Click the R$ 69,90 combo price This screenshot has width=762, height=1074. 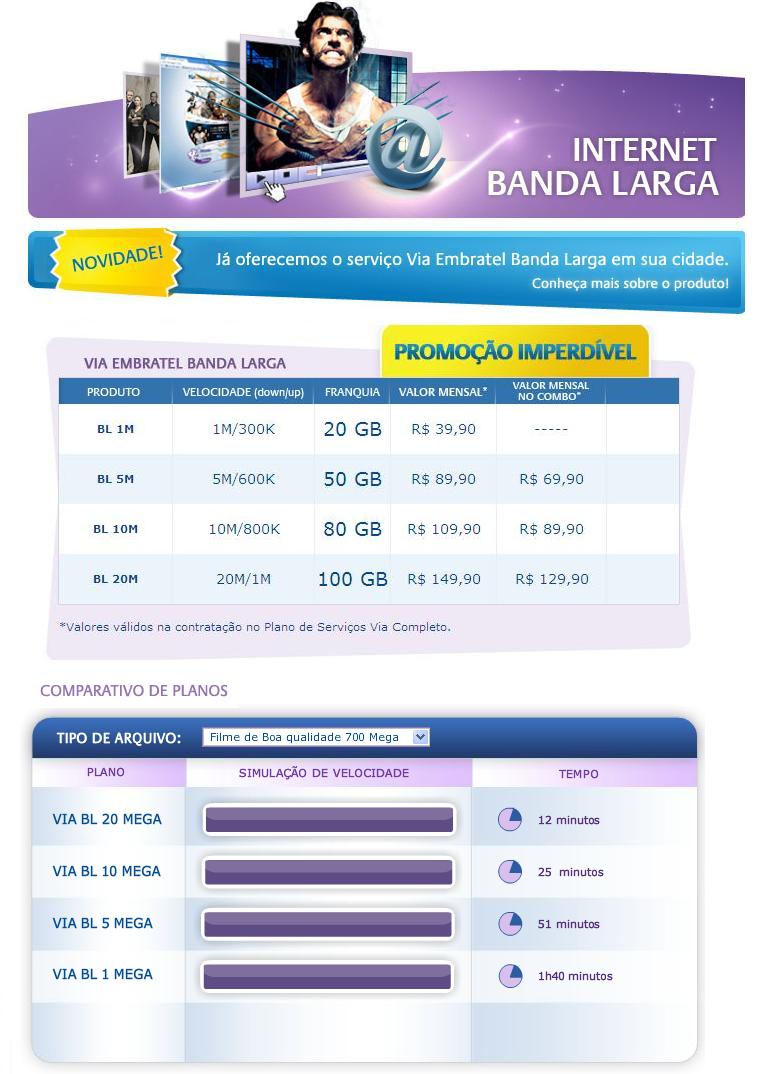549,478
